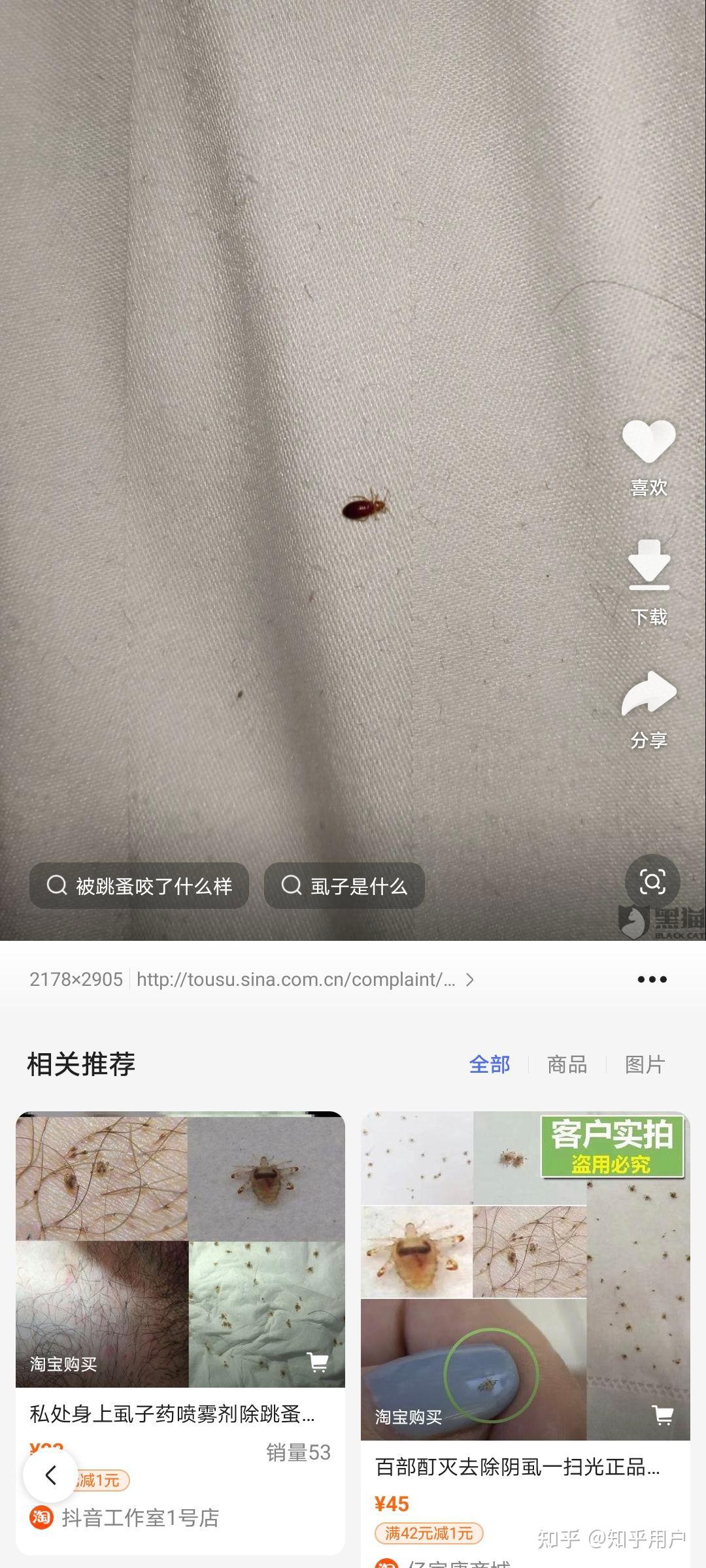Open the three-dot overflow menu
This screenshot has height=1568, width=706.
[652, 979]
